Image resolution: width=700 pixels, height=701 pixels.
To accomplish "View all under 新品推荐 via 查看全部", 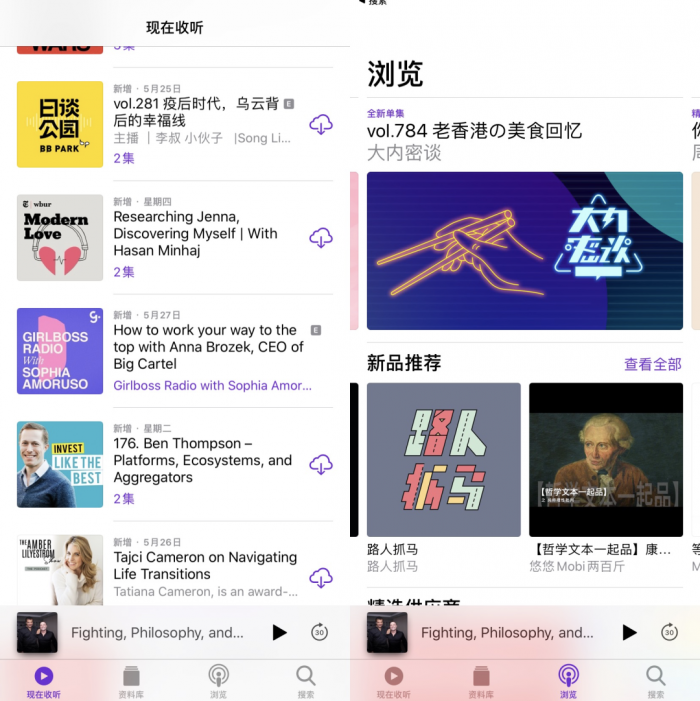I will pos(652,364).
